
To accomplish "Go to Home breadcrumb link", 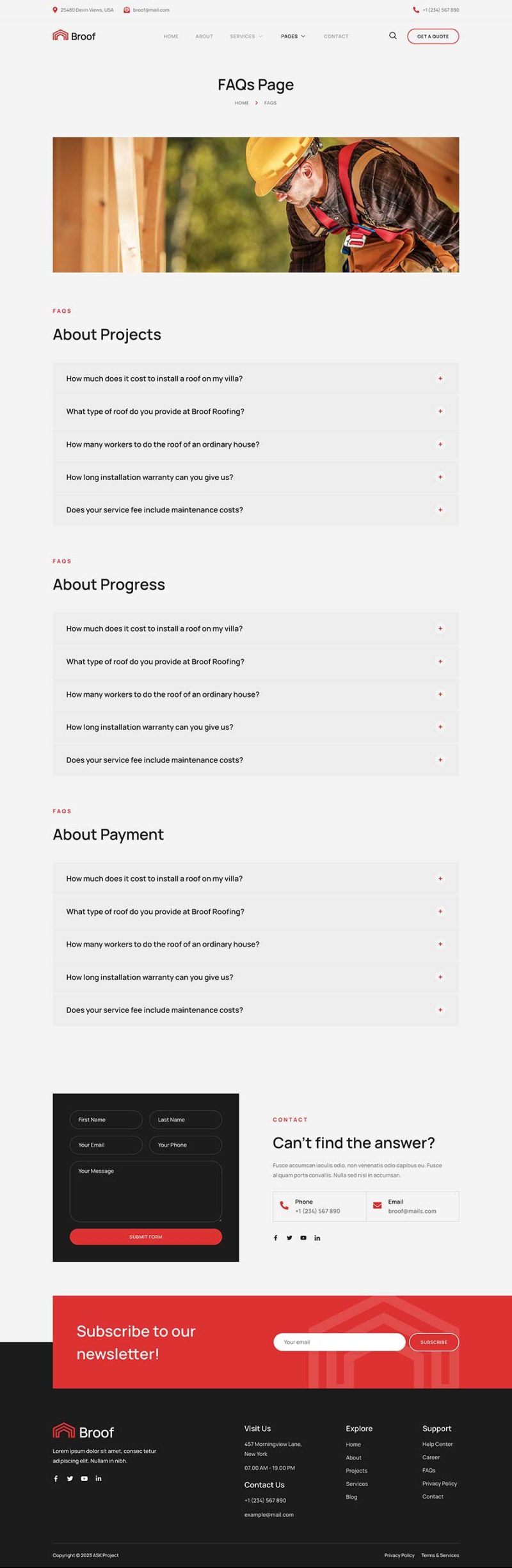I will pos(241,103).
